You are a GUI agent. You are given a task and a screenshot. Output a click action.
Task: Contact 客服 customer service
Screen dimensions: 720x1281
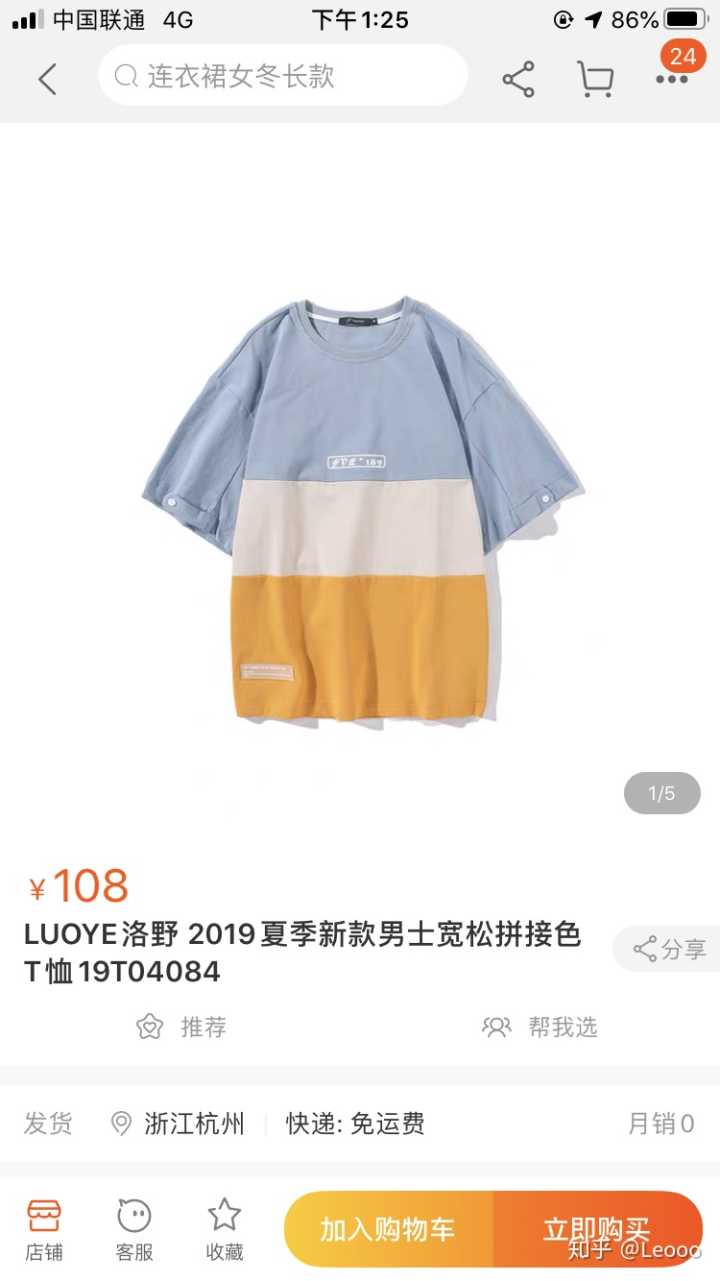click(134, 1229)
